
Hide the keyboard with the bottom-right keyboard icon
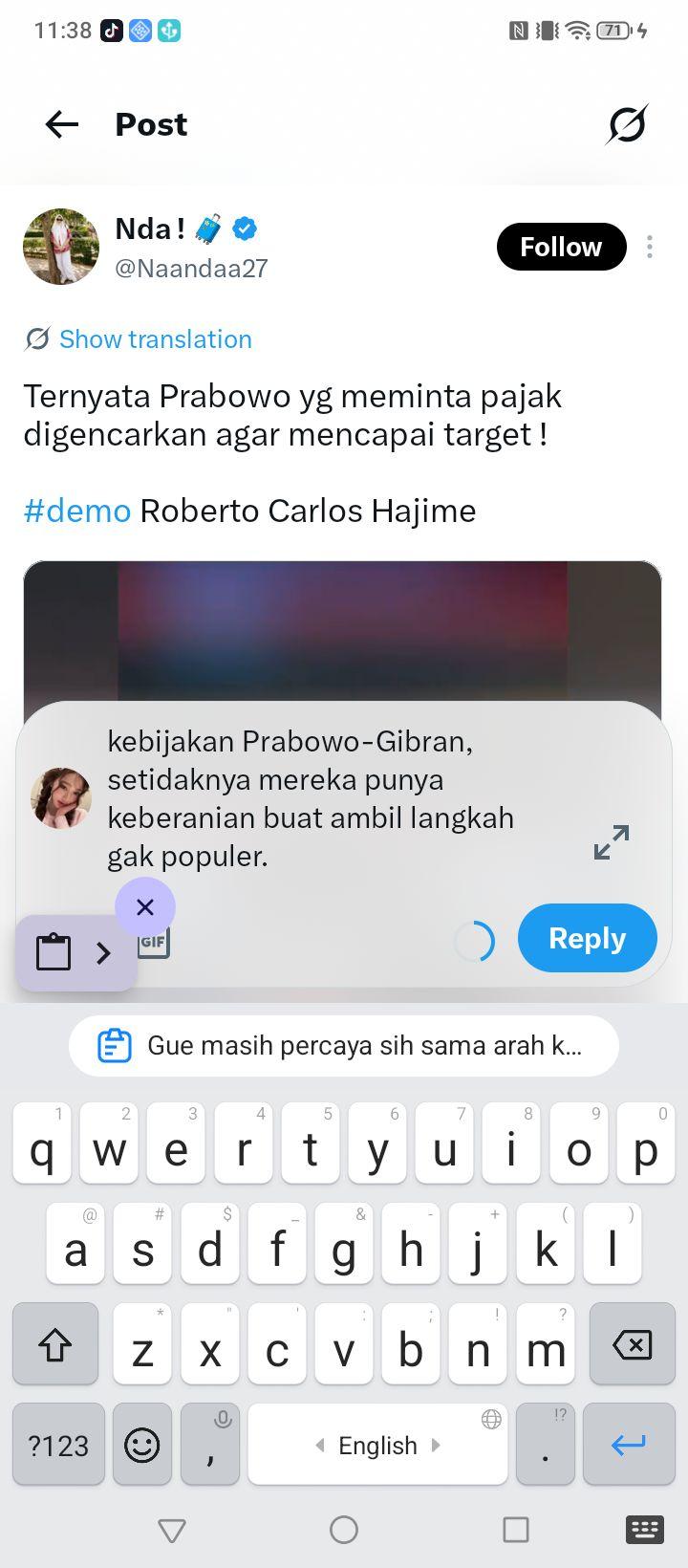pyautogui.click(x=644, y=1530)
